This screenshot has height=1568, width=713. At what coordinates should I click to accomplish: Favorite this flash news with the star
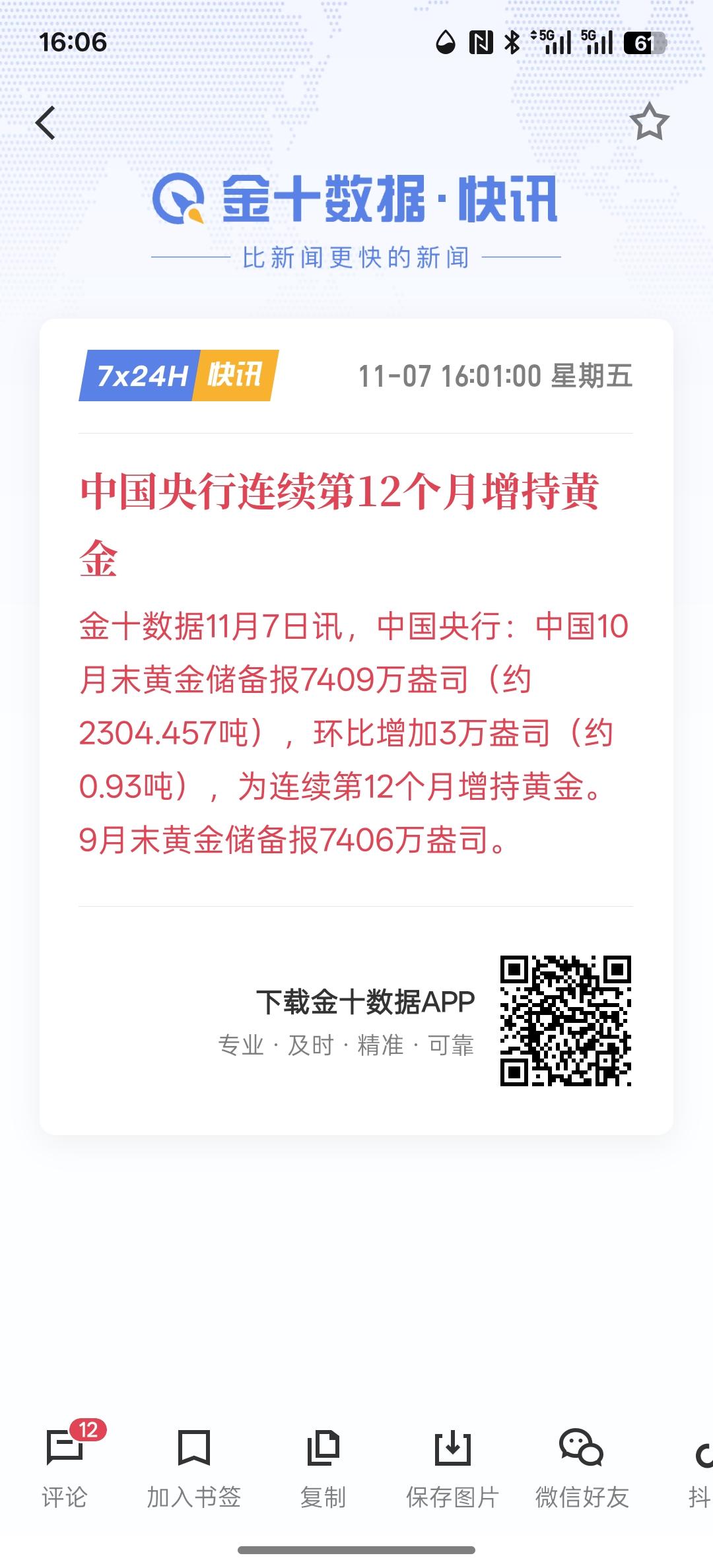(x=649, y=122)
